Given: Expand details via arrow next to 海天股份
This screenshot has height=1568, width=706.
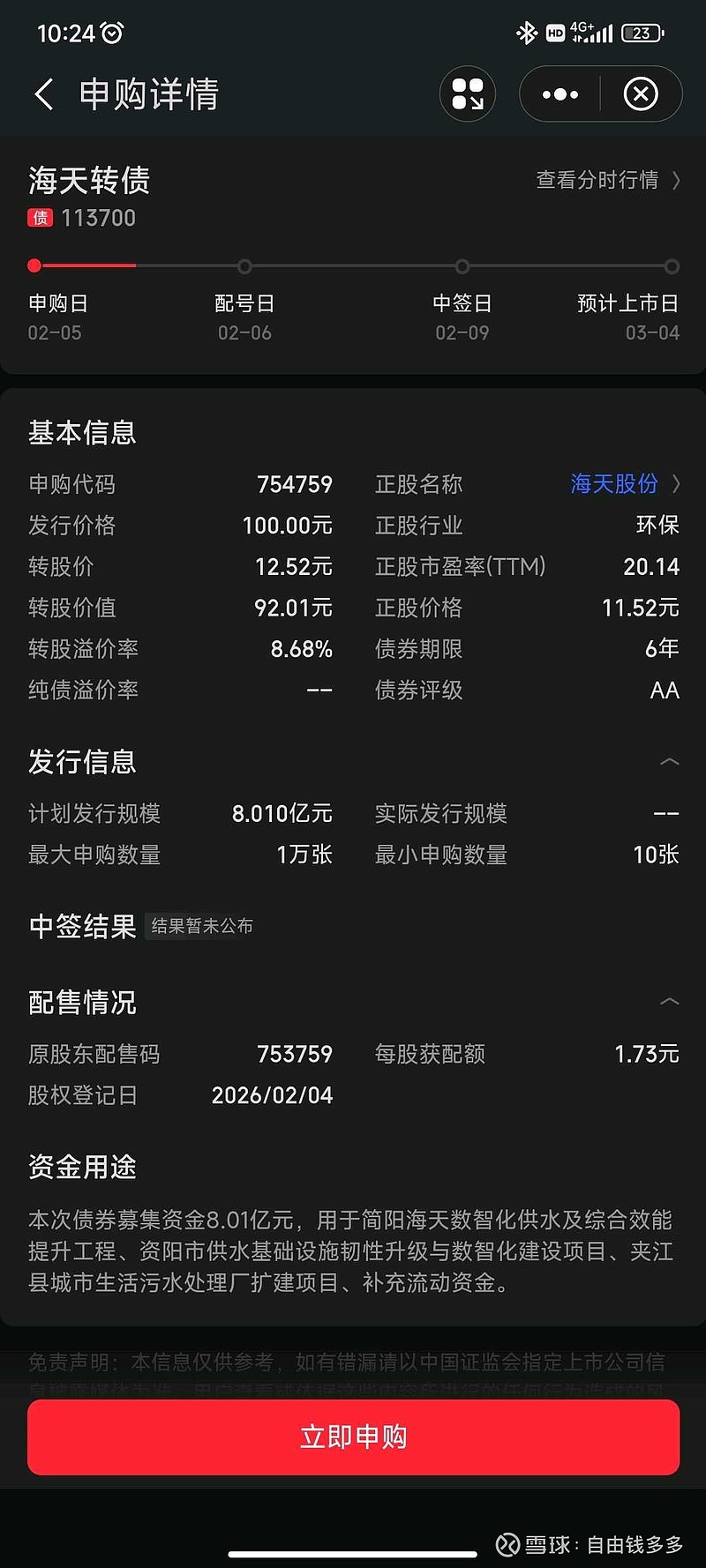Looking at the screenshot, I should [x=677, y=483].
